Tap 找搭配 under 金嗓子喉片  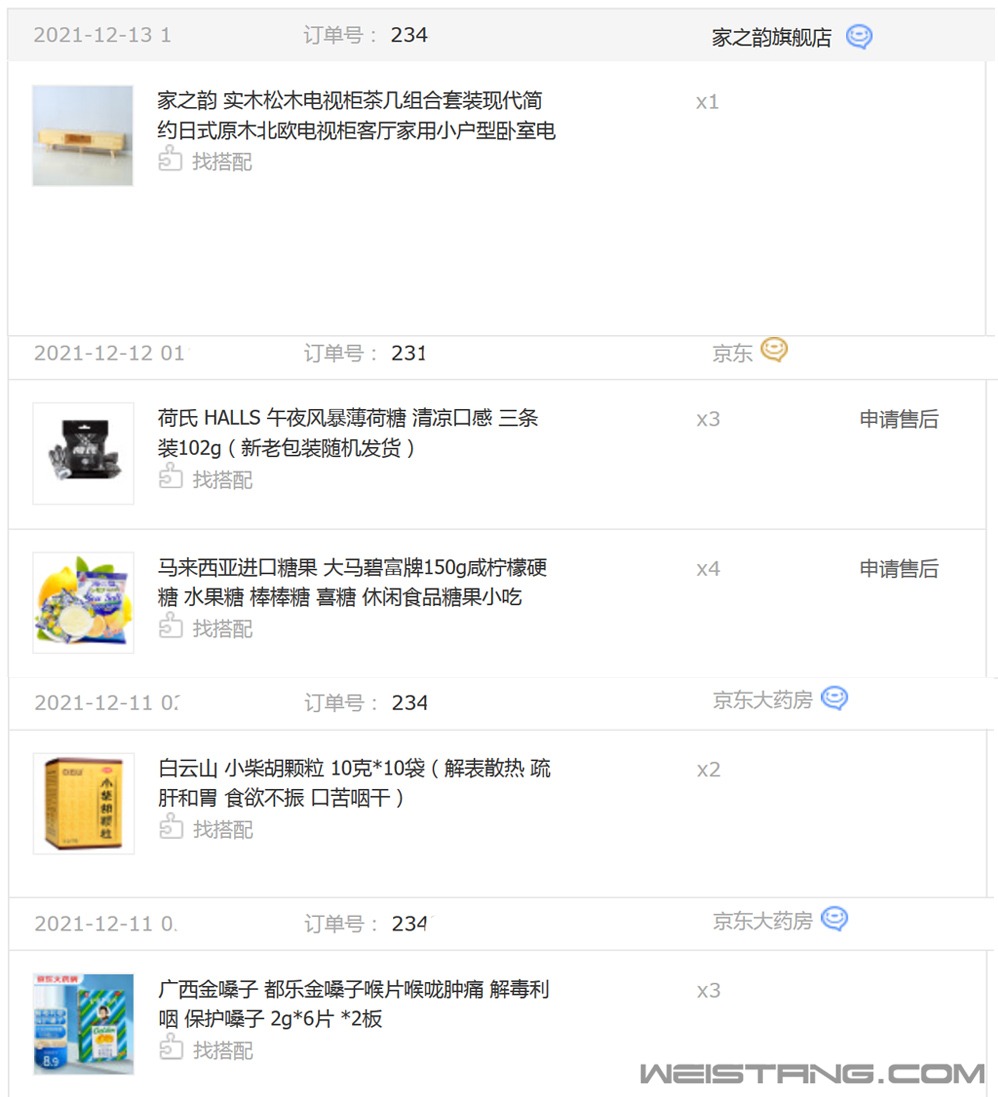207,1050
